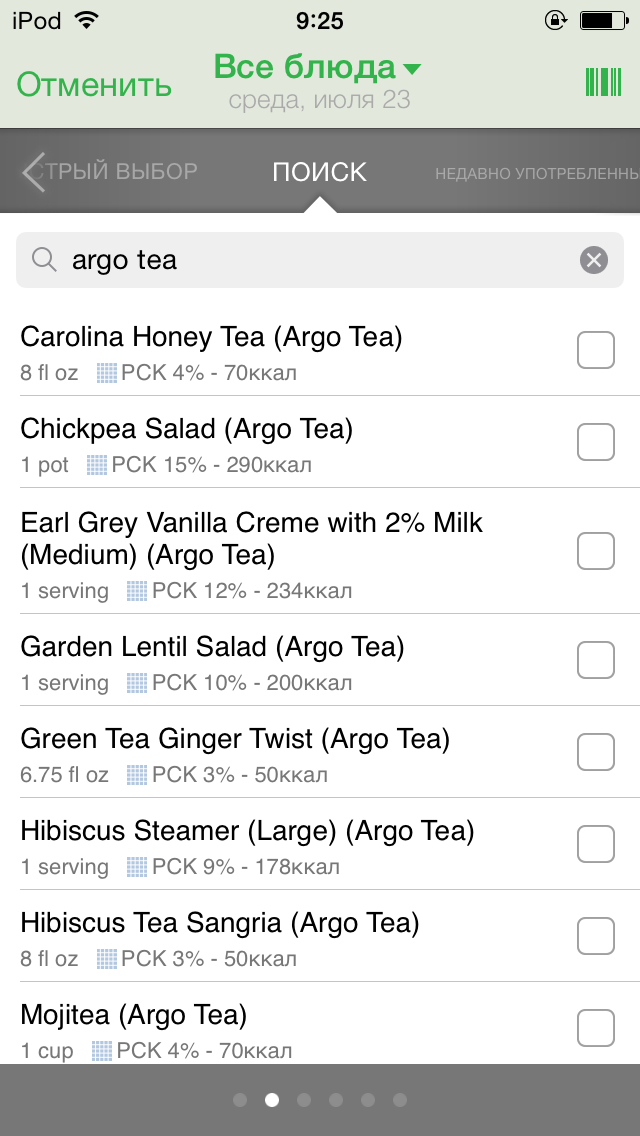Mark the Hibiscus Steamer (Large) checkbox

pos(596,843)
